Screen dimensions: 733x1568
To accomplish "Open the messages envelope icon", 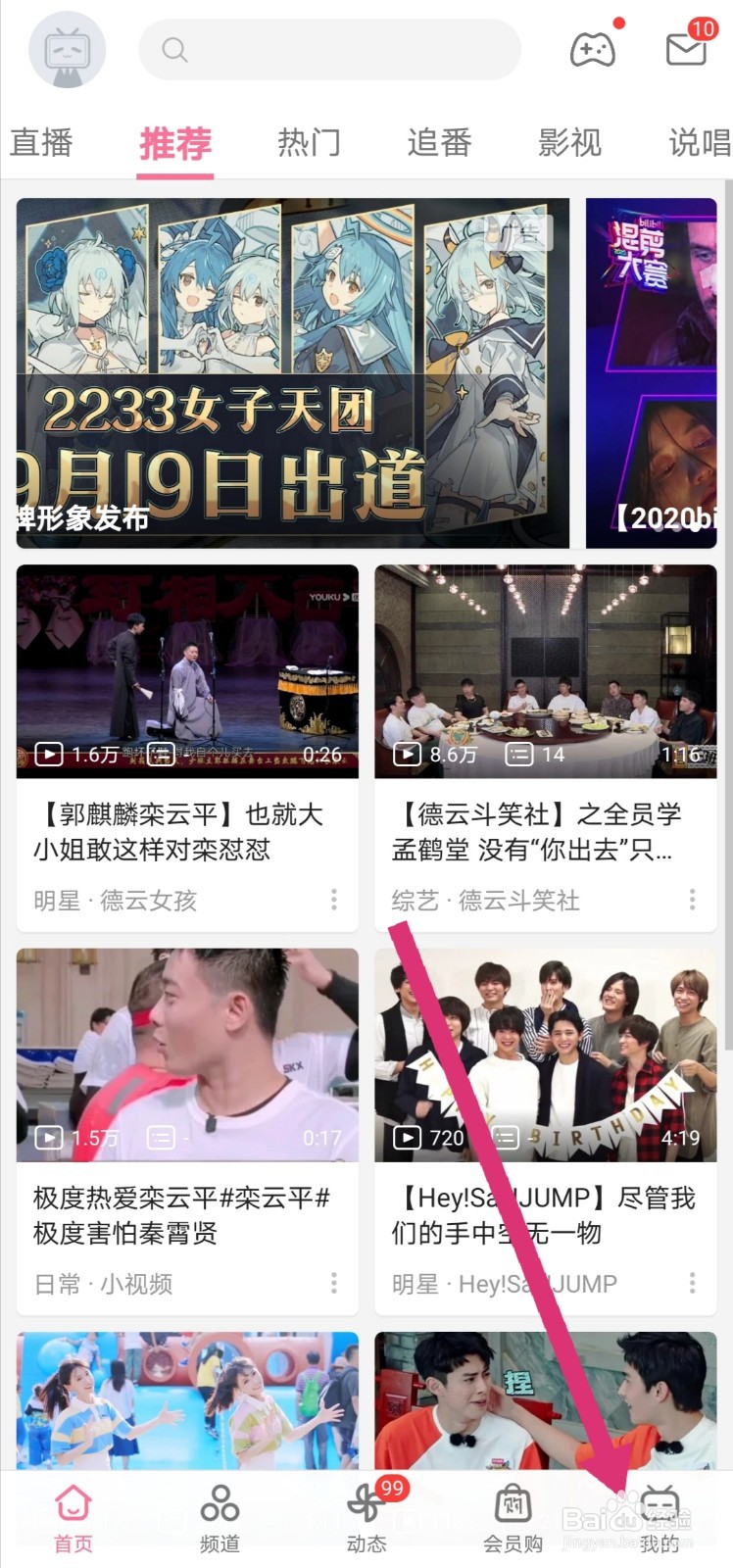I will [x=685, y=49].
